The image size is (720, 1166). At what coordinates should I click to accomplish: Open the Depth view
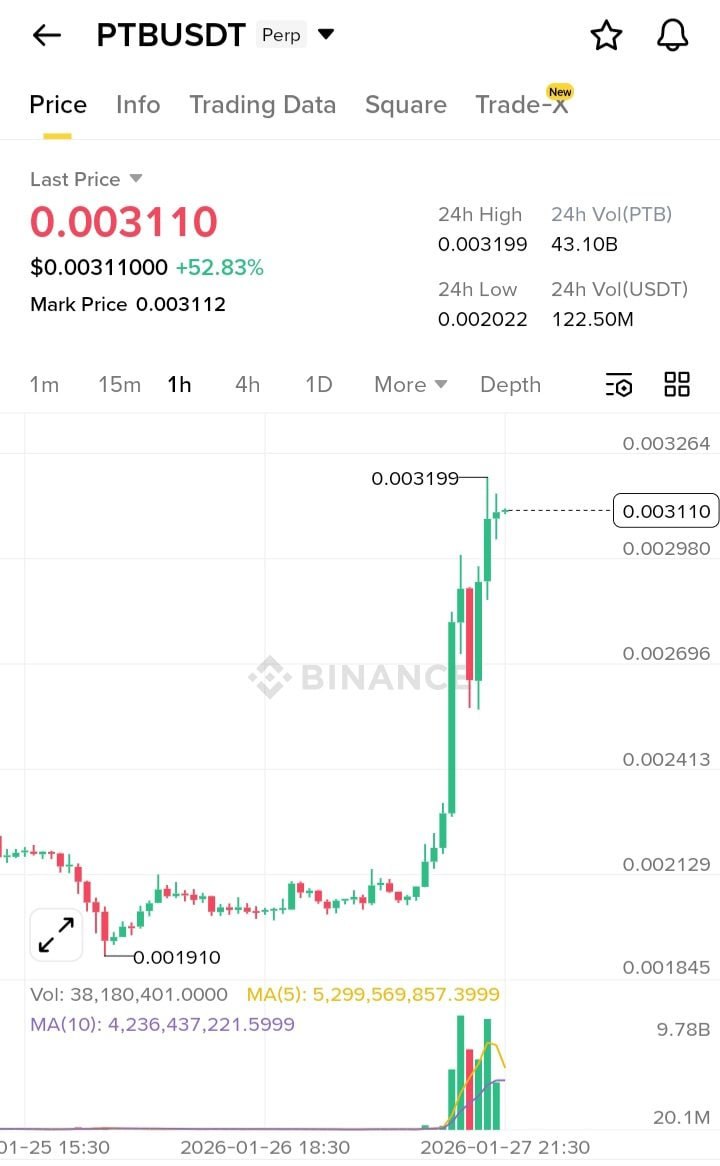click(510, 384)
